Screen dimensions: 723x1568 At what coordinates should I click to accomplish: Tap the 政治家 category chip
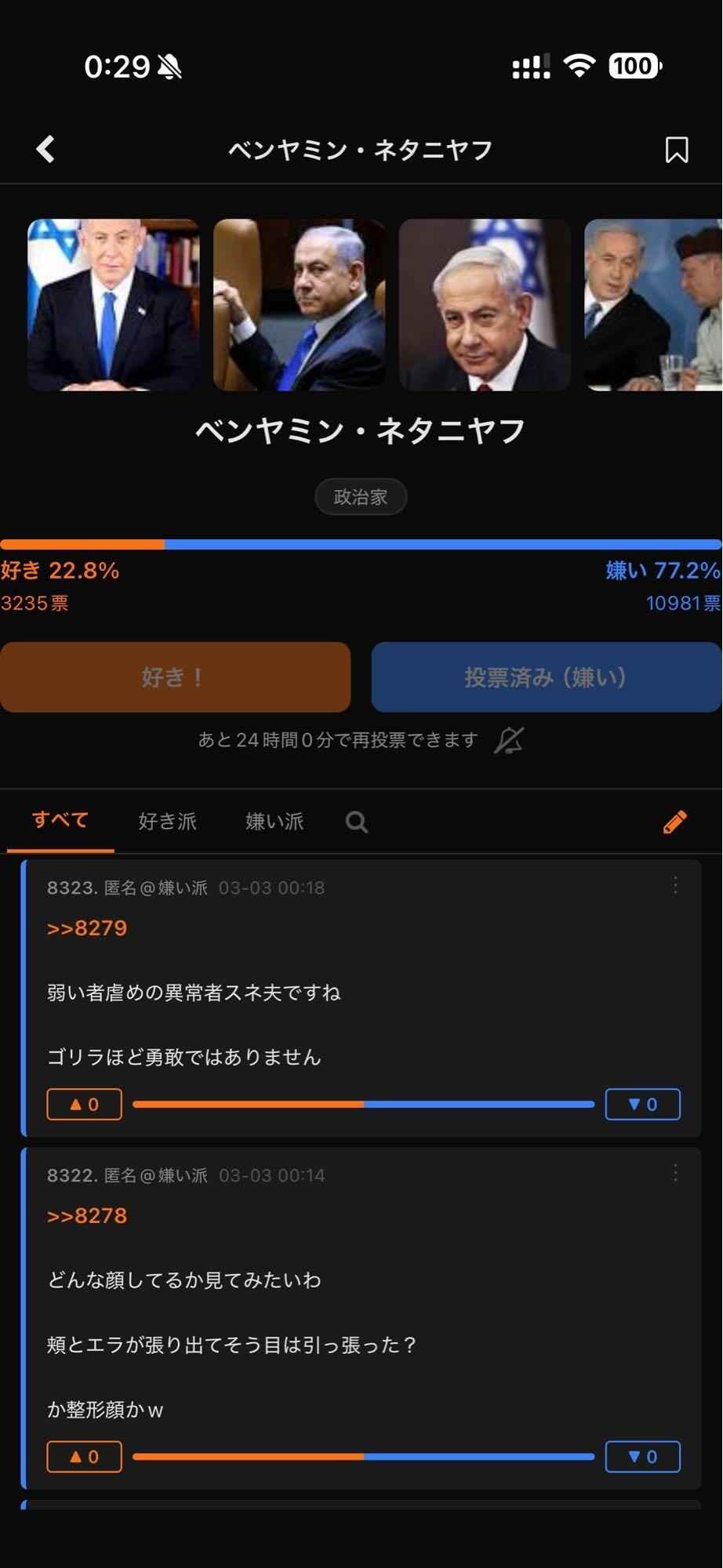(361, 497)
